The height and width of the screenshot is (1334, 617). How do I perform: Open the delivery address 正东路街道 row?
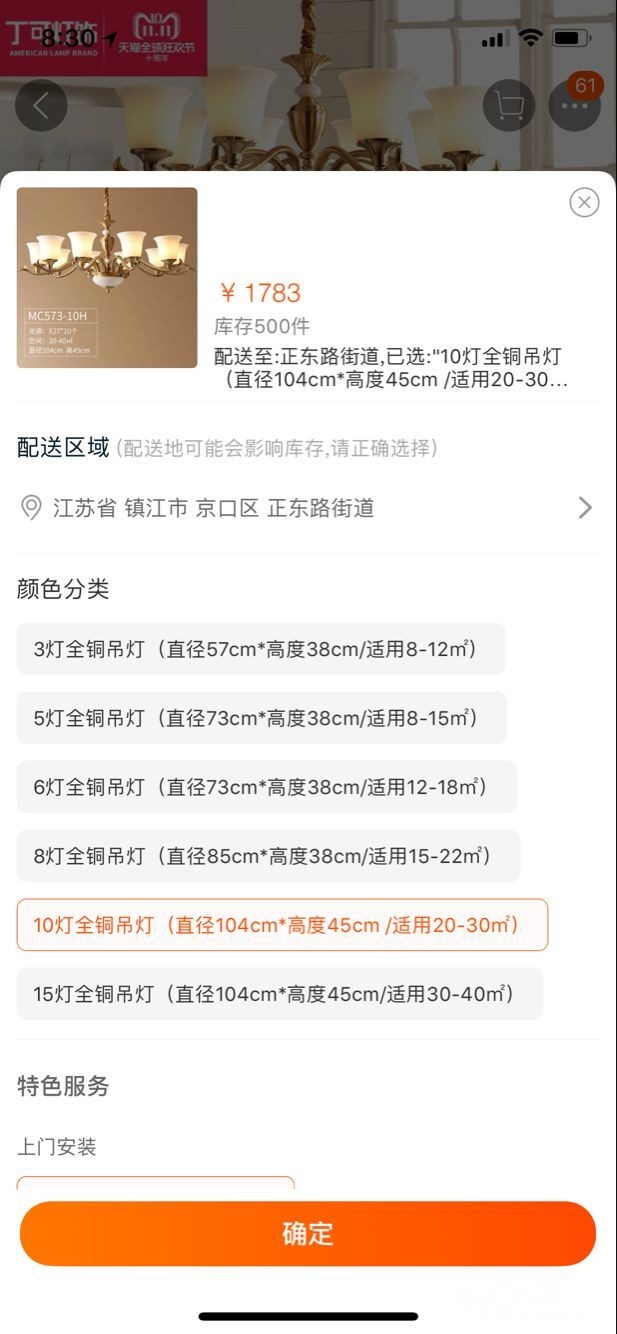pyautogui.click(x=308, y=508)
